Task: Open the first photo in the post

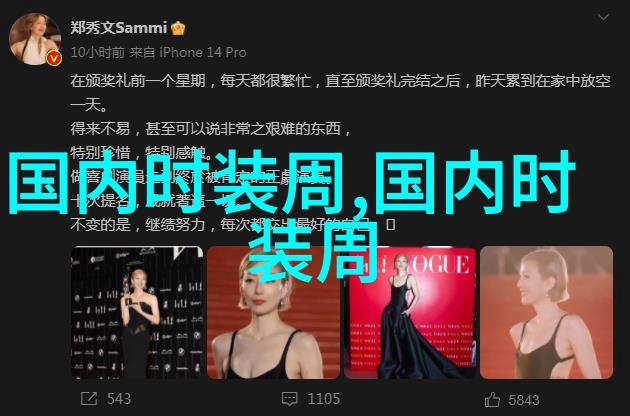Action: coord(135,312)
